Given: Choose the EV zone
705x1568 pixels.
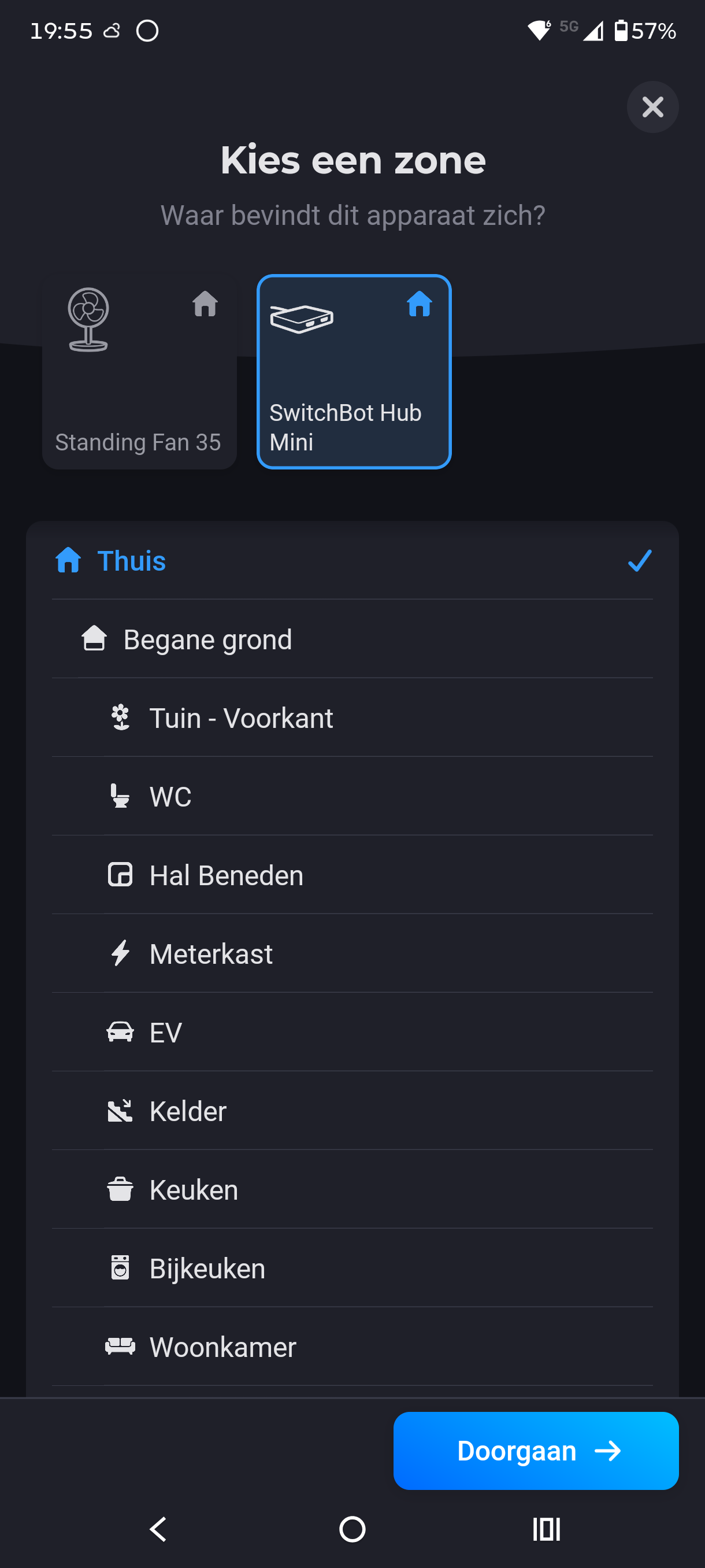Looking at the screenshot, I should [352, 1033].
